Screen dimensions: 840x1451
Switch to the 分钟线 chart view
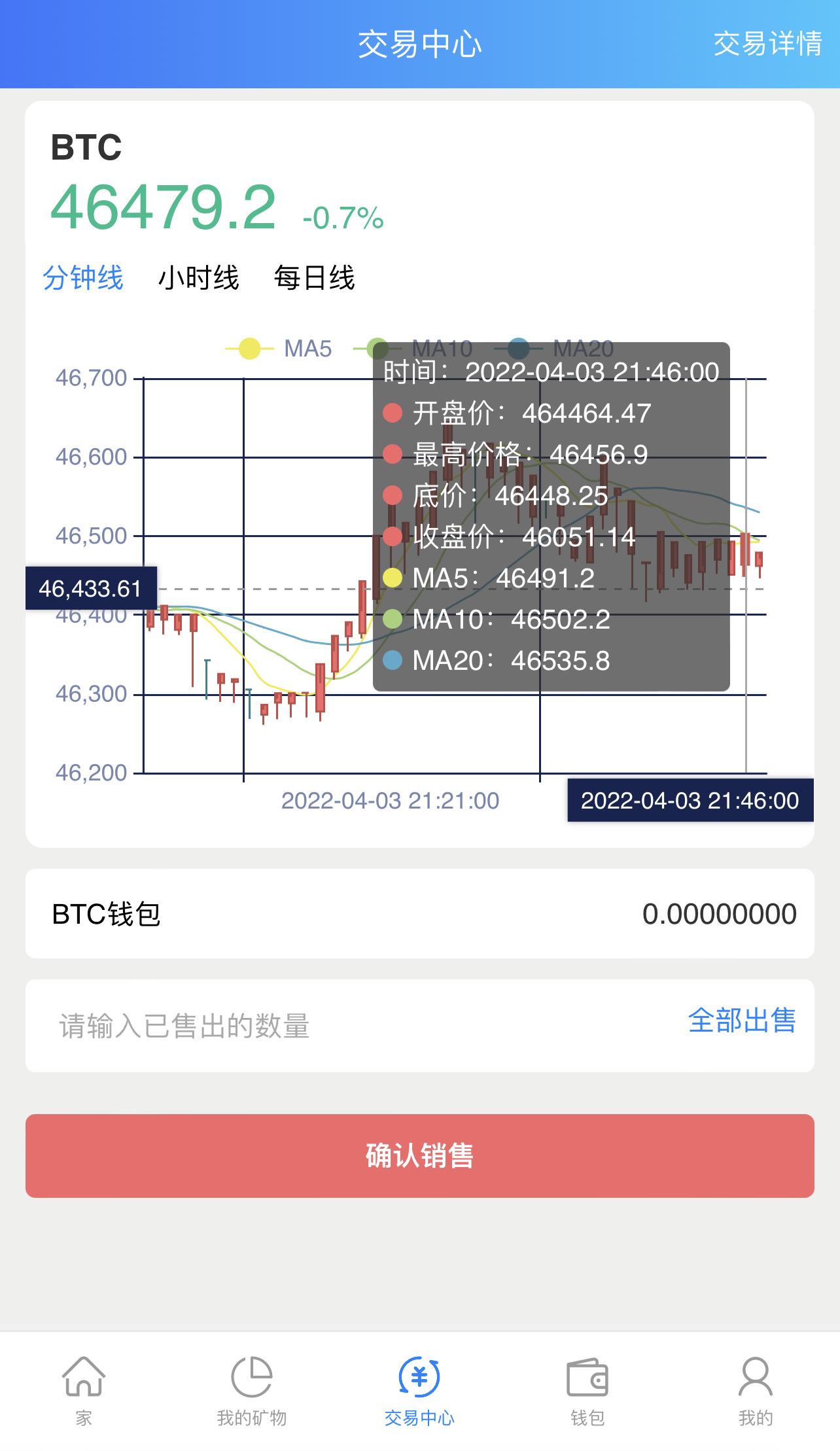coord(84,277)
